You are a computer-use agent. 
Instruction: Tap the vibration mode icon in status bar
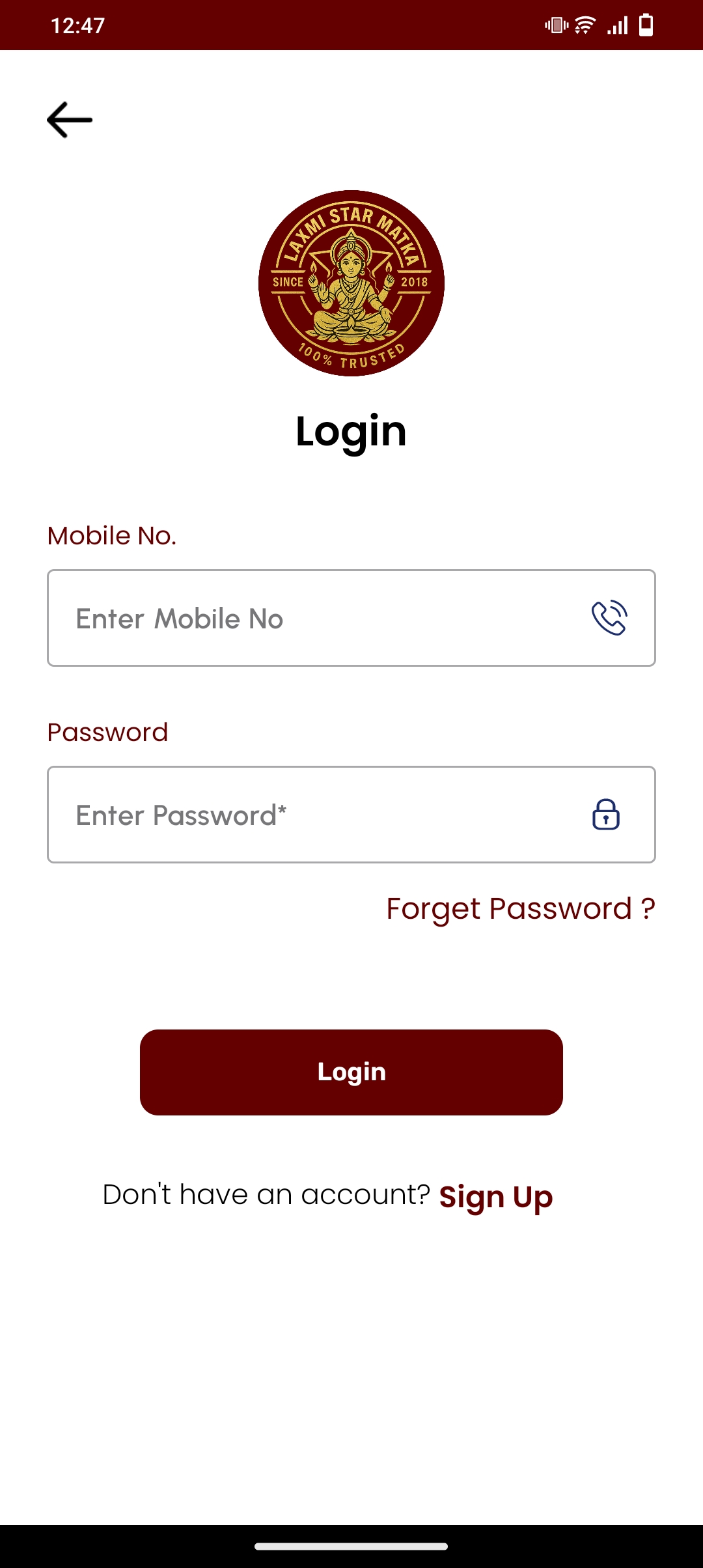click(x=555, y=25)
